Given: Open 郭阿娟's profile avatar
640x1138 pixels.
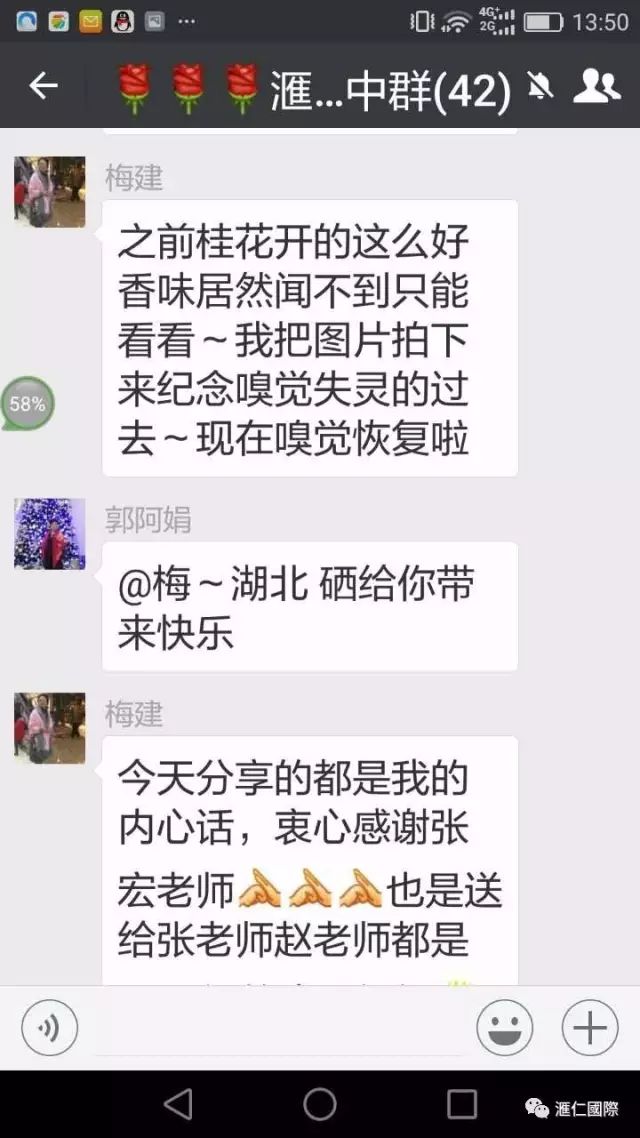Looking at the screenshot, I should click(x=49, y=534).
